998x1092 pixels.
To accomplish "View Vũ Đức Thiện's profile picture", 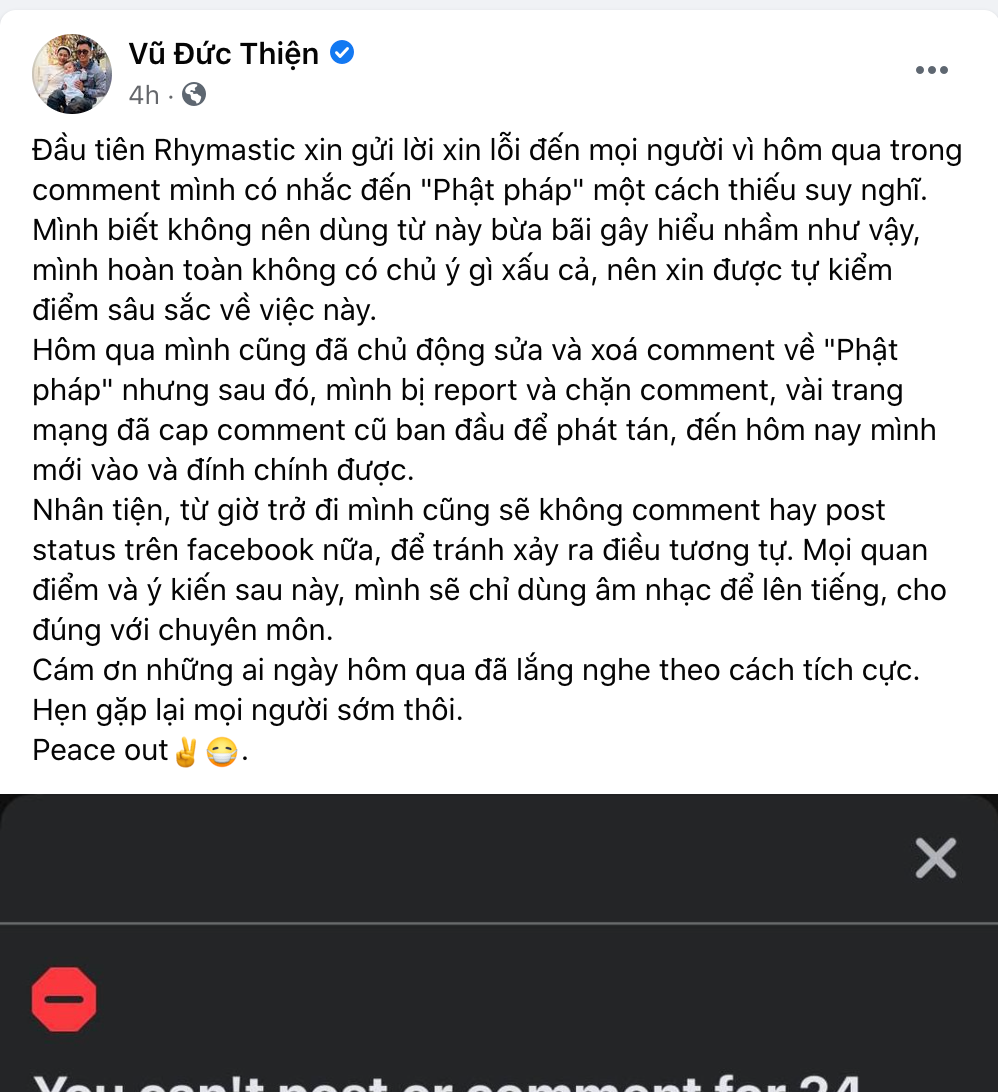I will (x=73, y=74).
